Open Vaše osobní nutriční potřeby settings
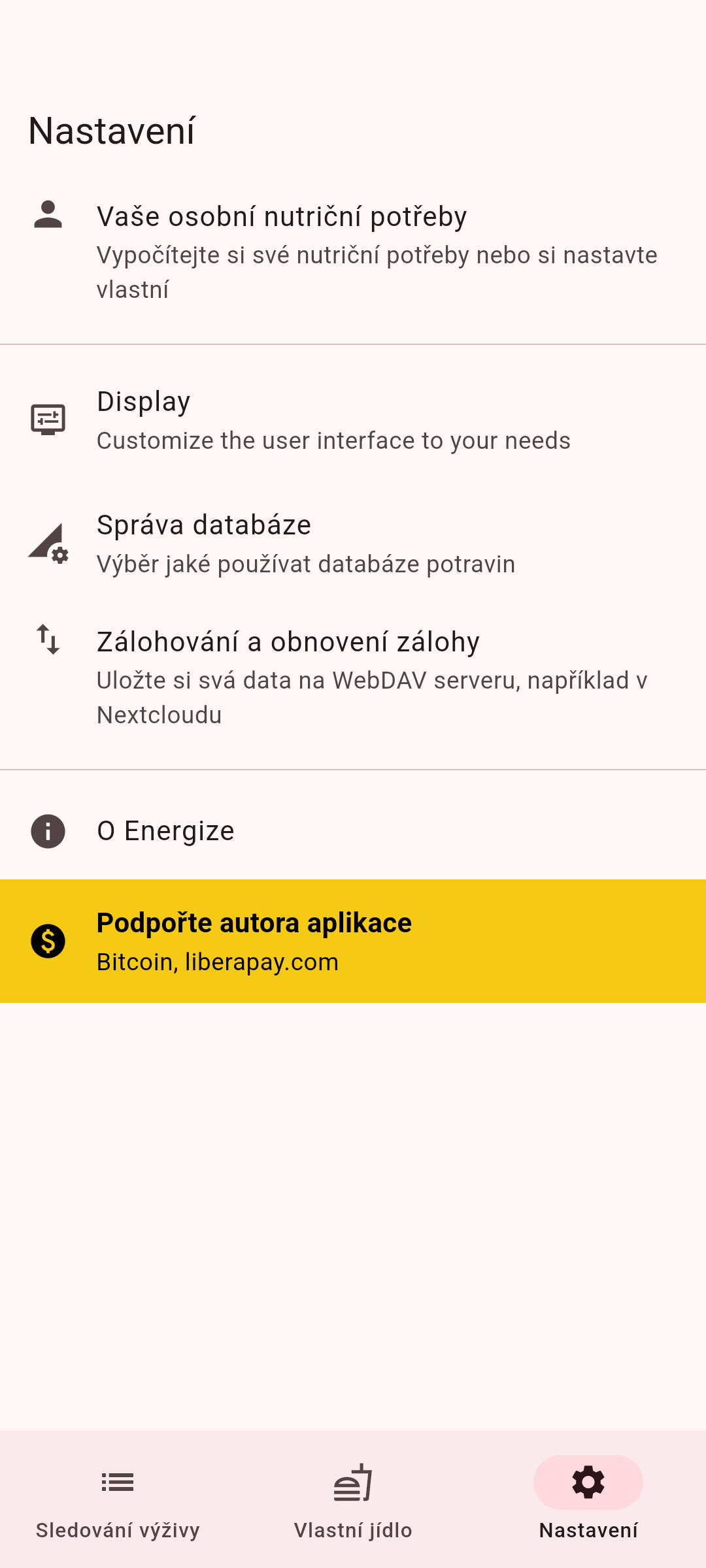 [x=353, y=252]
